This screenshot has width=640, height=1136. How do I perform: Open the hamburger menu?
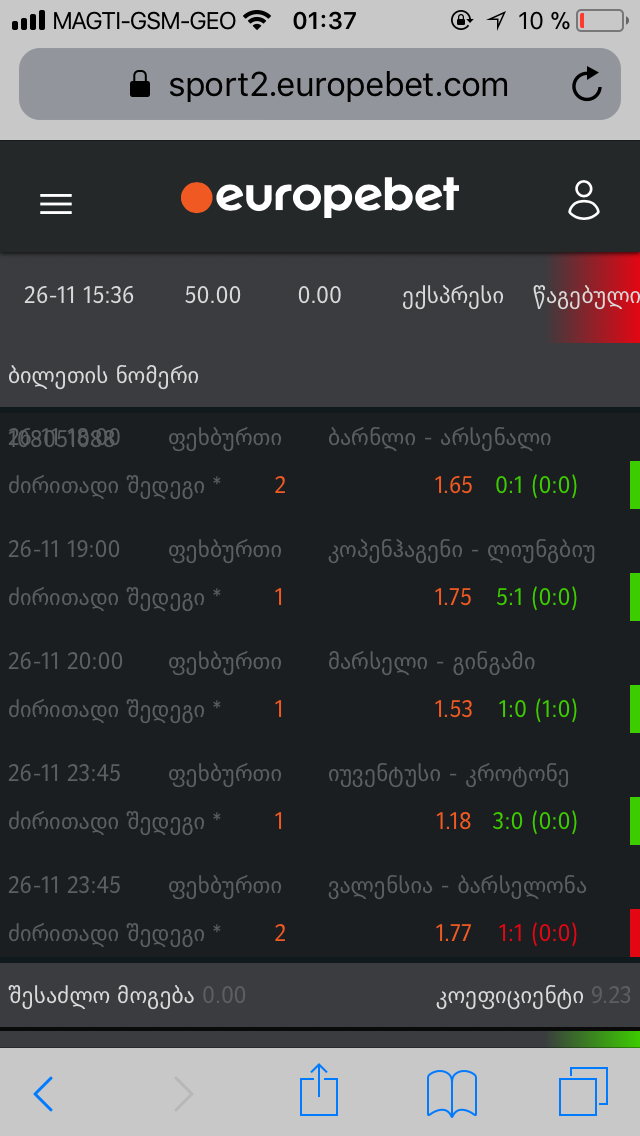point(56,204)
